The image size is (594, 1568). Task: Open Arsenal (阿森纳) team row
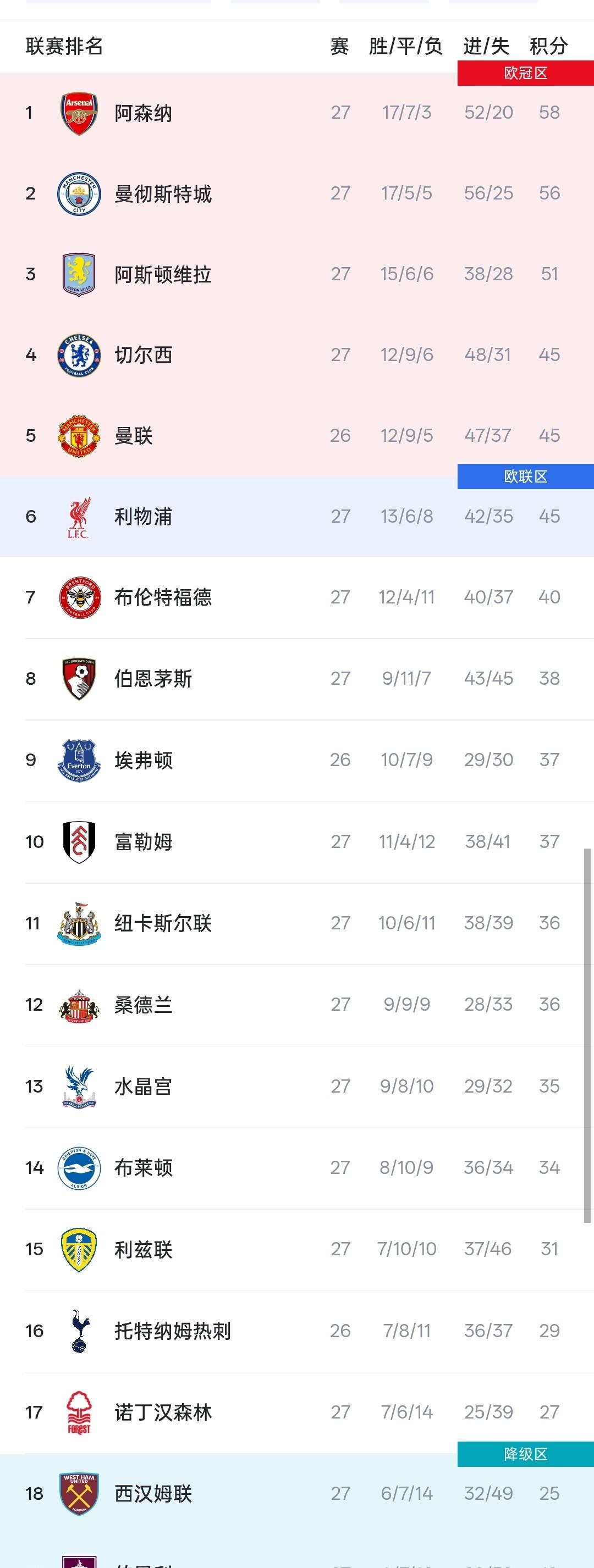(x=143, y=113)
